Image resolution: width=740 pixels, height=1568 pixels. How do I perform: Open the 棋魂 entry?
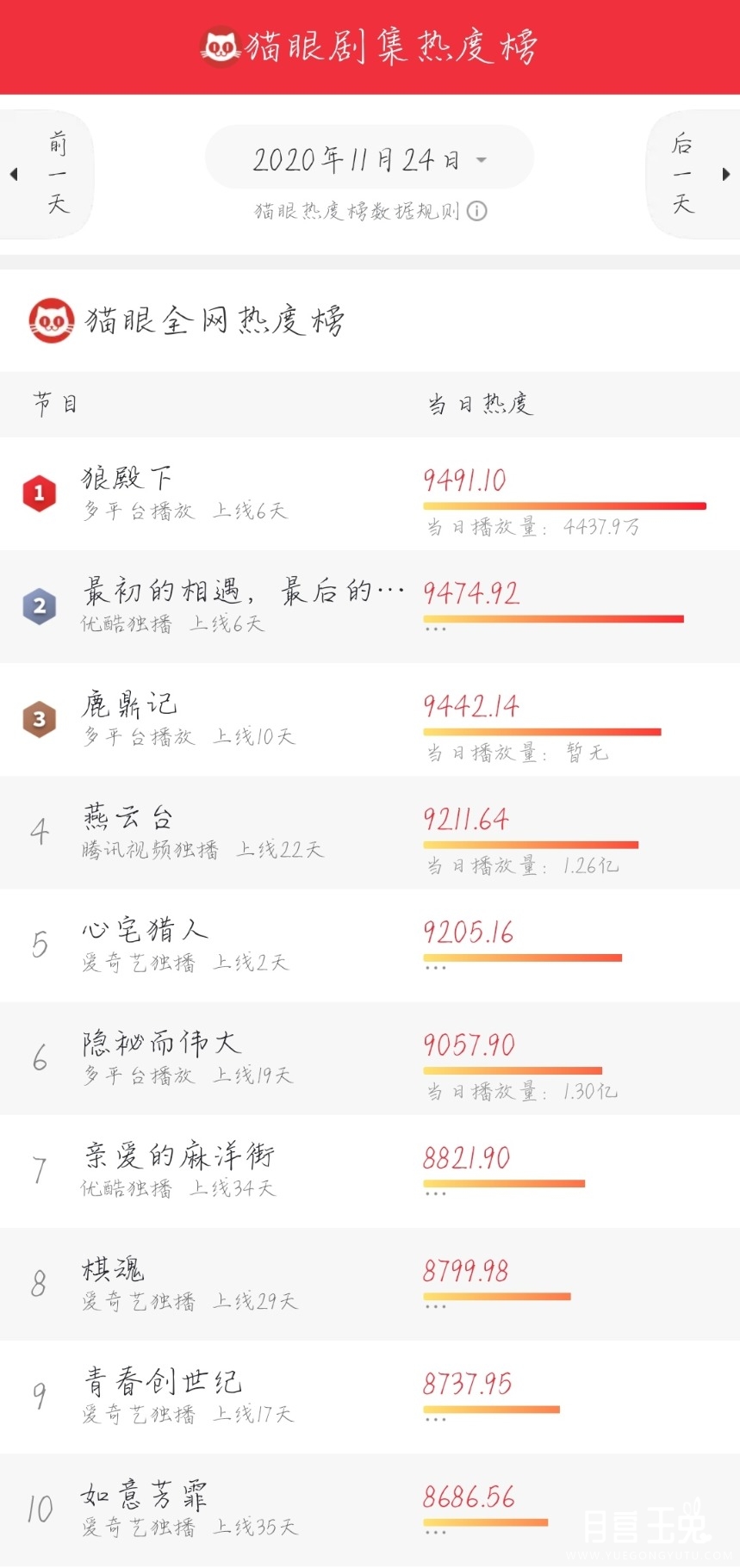point(370,1284)
